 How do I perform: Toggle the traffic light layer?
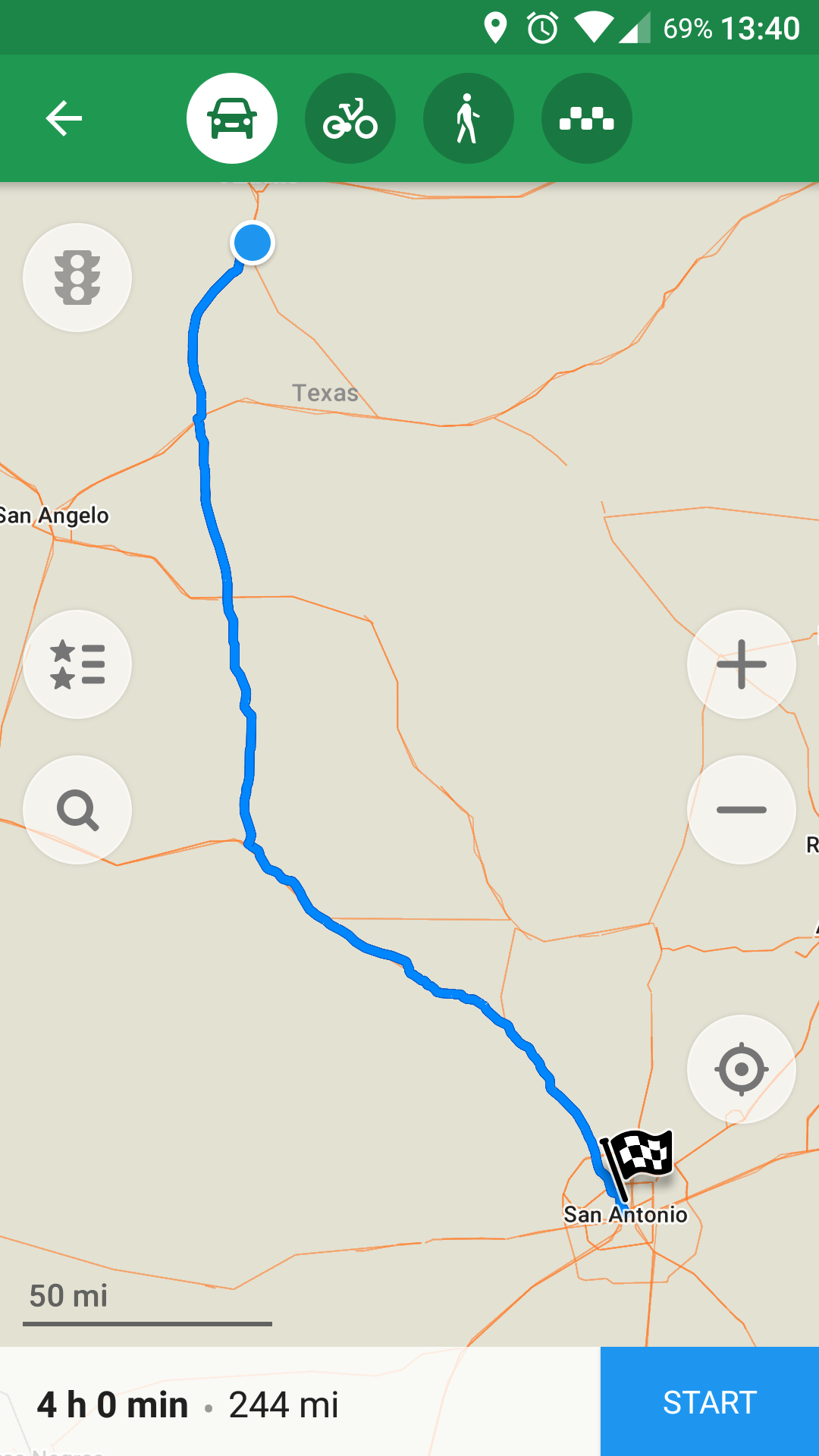pyautogui.click(x=77, y=278)
